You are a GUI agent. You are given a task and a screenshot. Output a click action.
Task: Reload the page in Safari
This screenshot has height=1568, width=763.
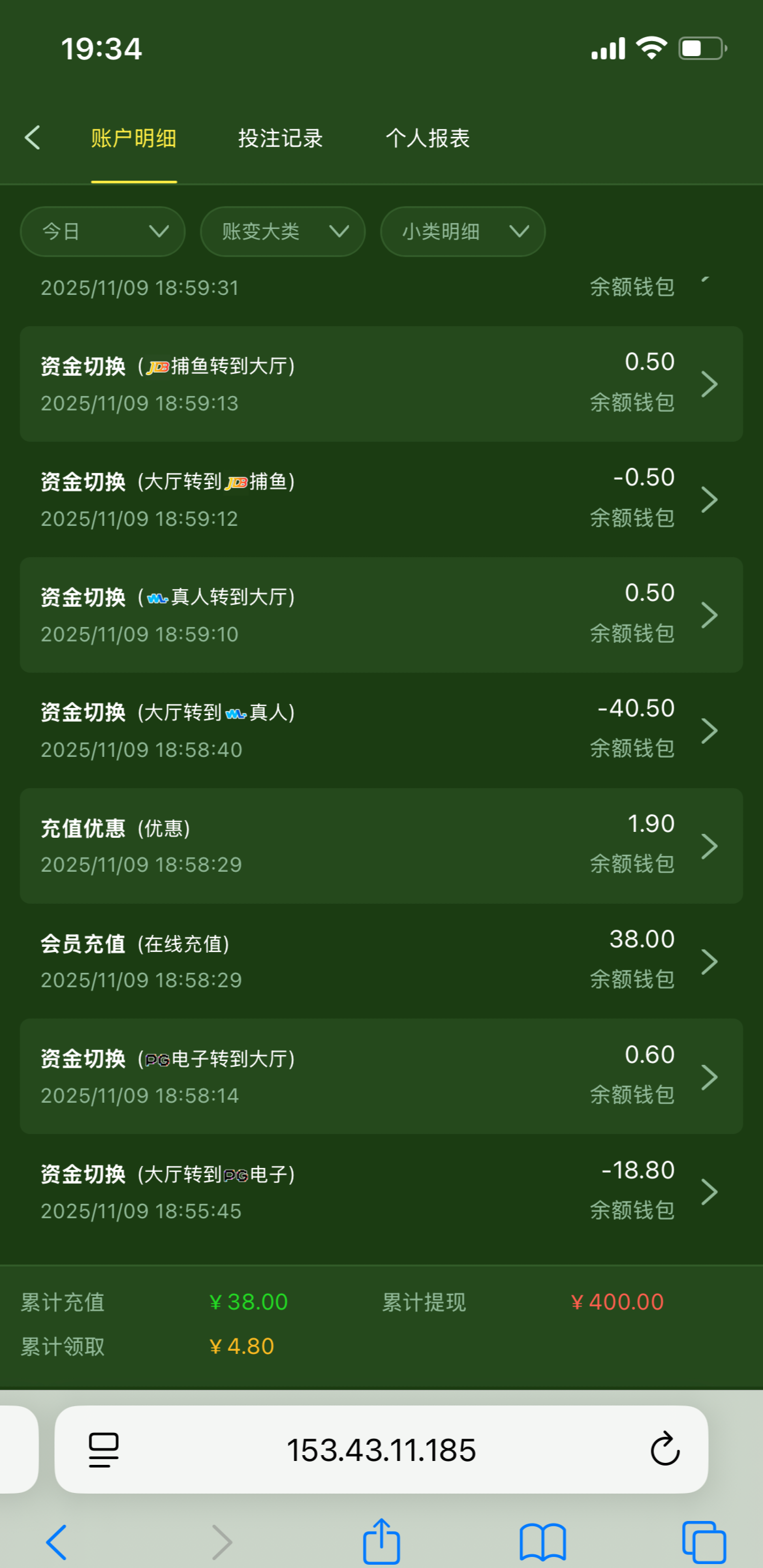coord(664,1450)
